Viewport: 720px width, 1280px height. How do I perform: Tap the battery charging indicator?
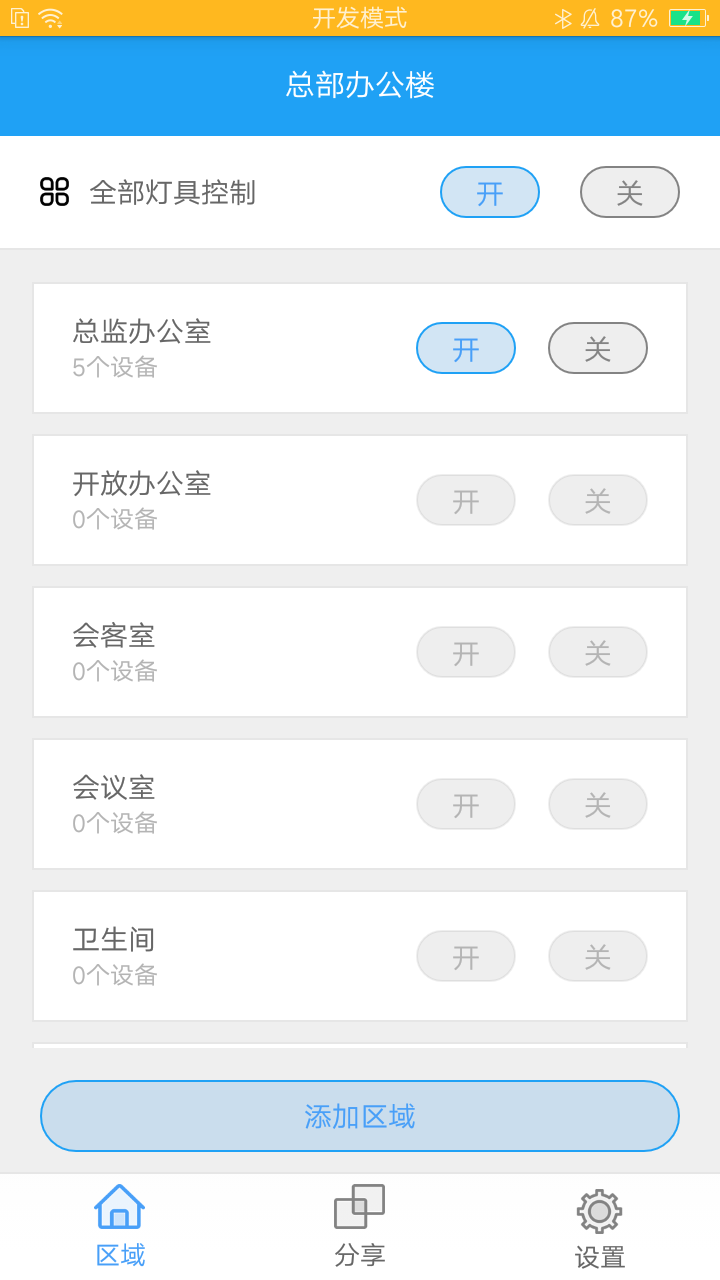pyautogui.click(x=690, y=16)
